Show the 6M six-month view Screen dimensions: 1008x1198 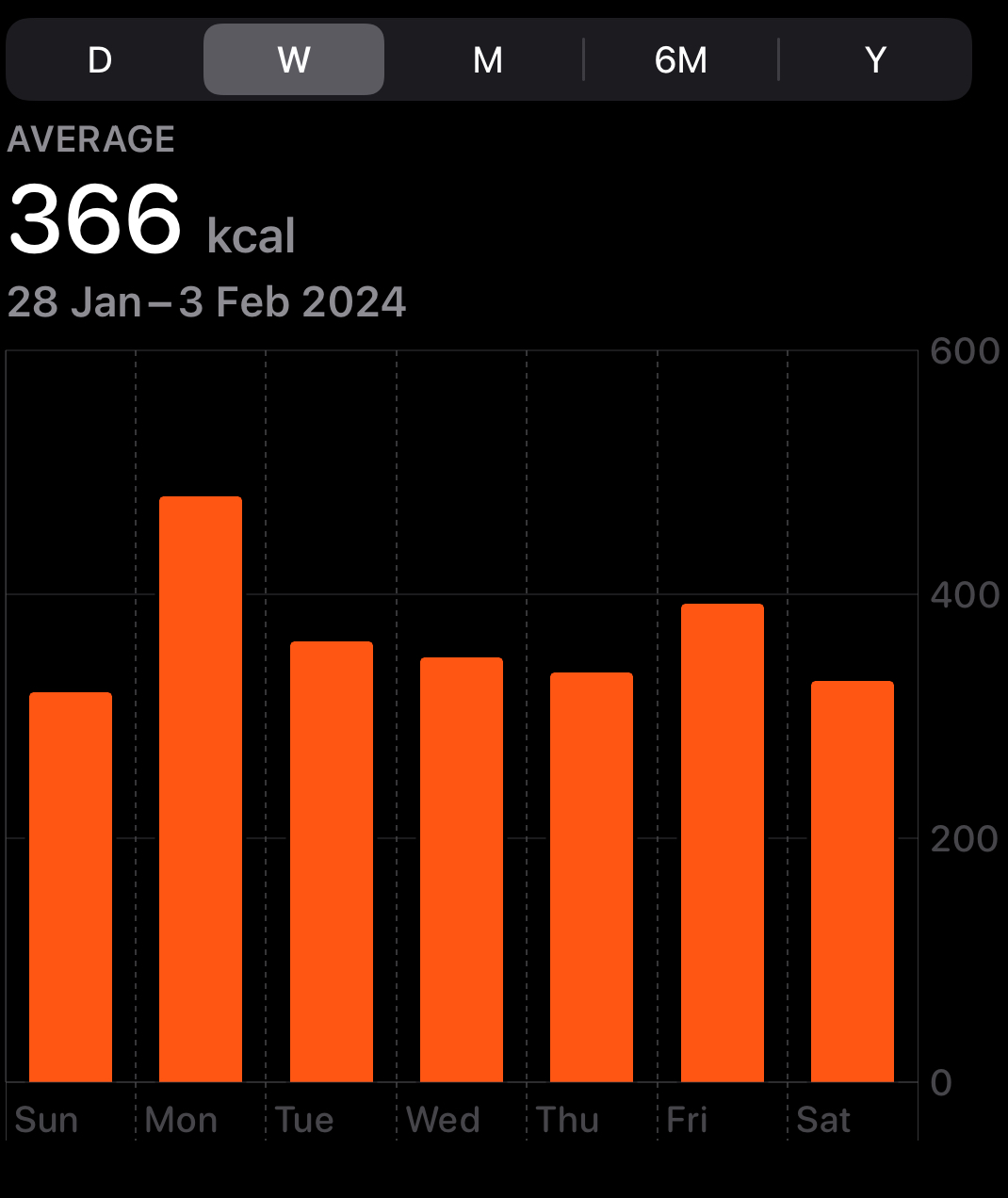(x=680, y=60)
